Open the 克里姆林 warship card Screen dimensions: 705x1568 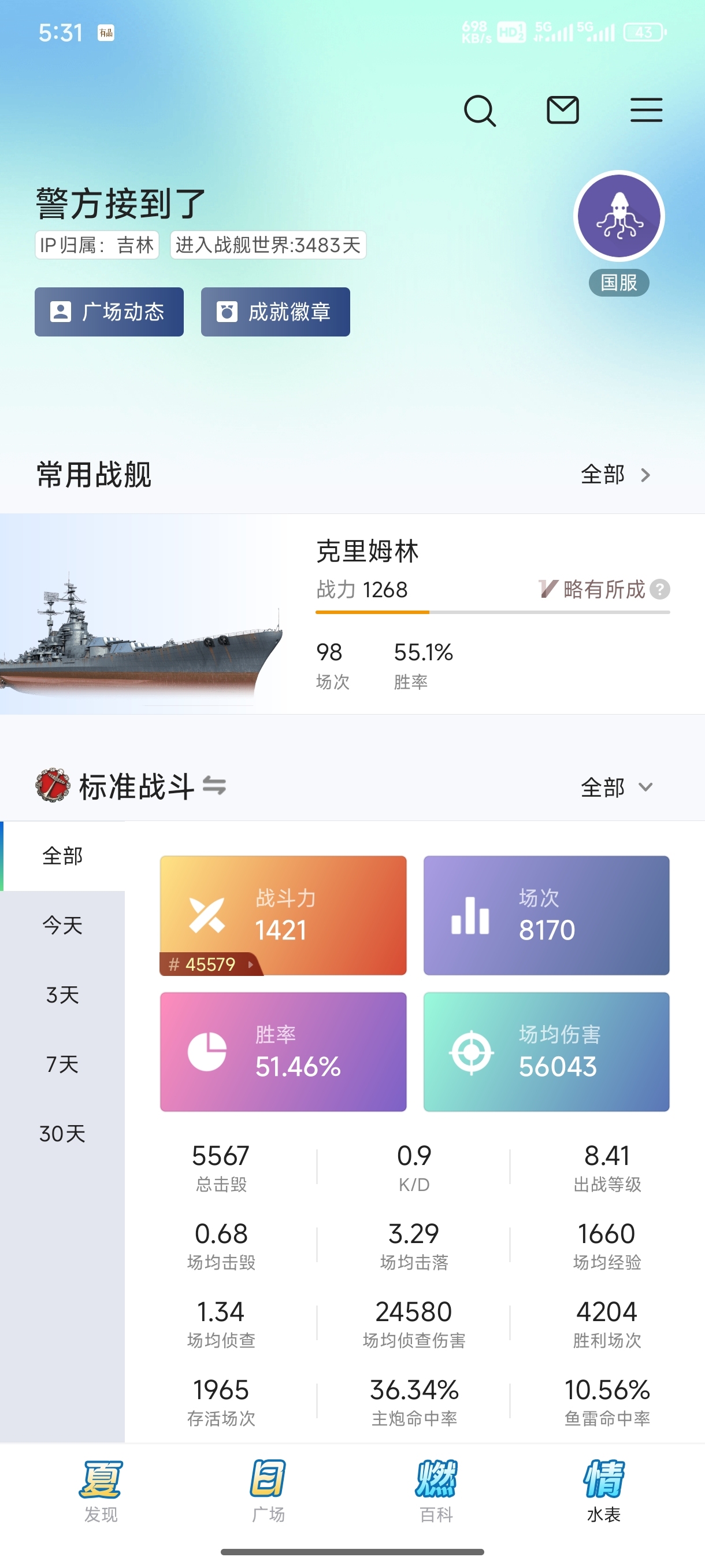[353, 613]
